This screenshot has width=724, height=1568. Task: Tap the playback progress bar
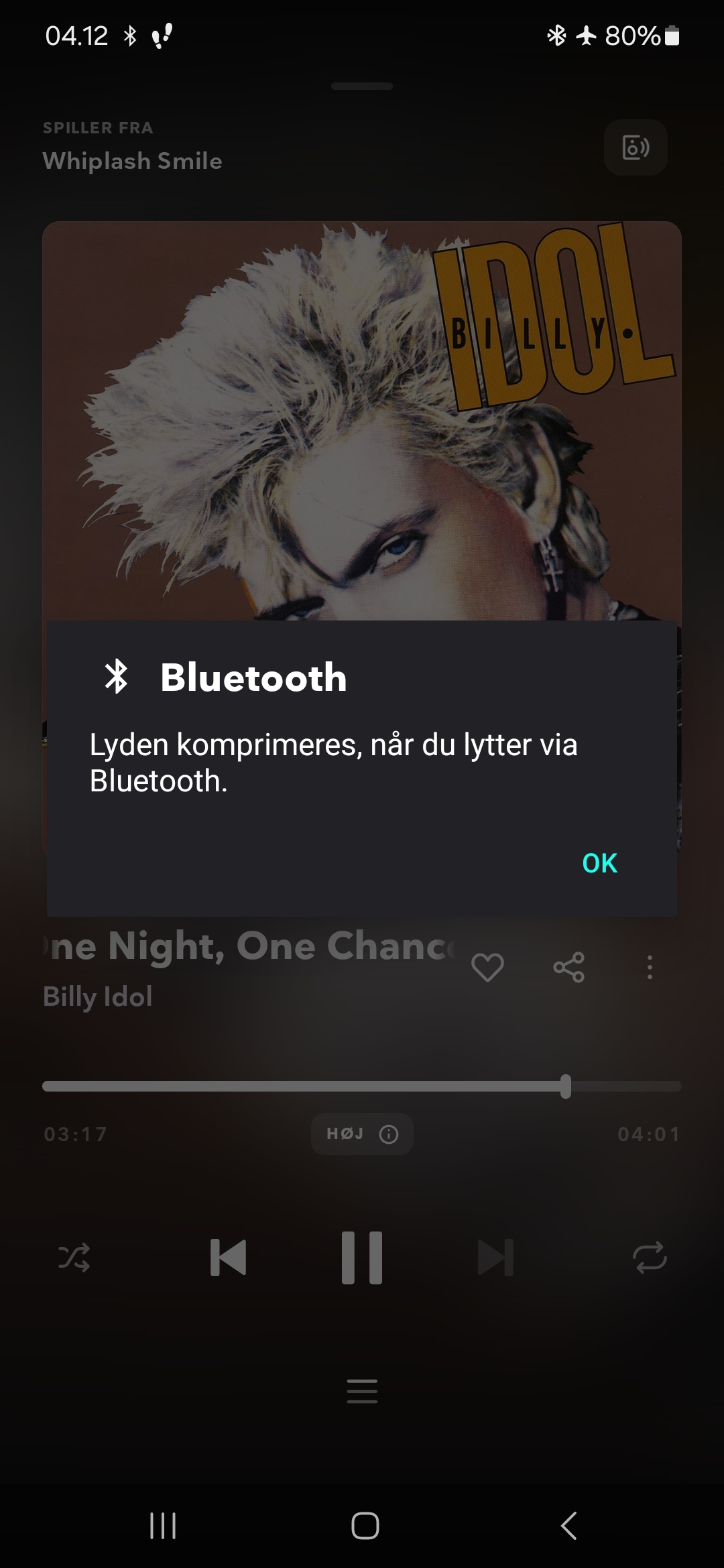362,1086
